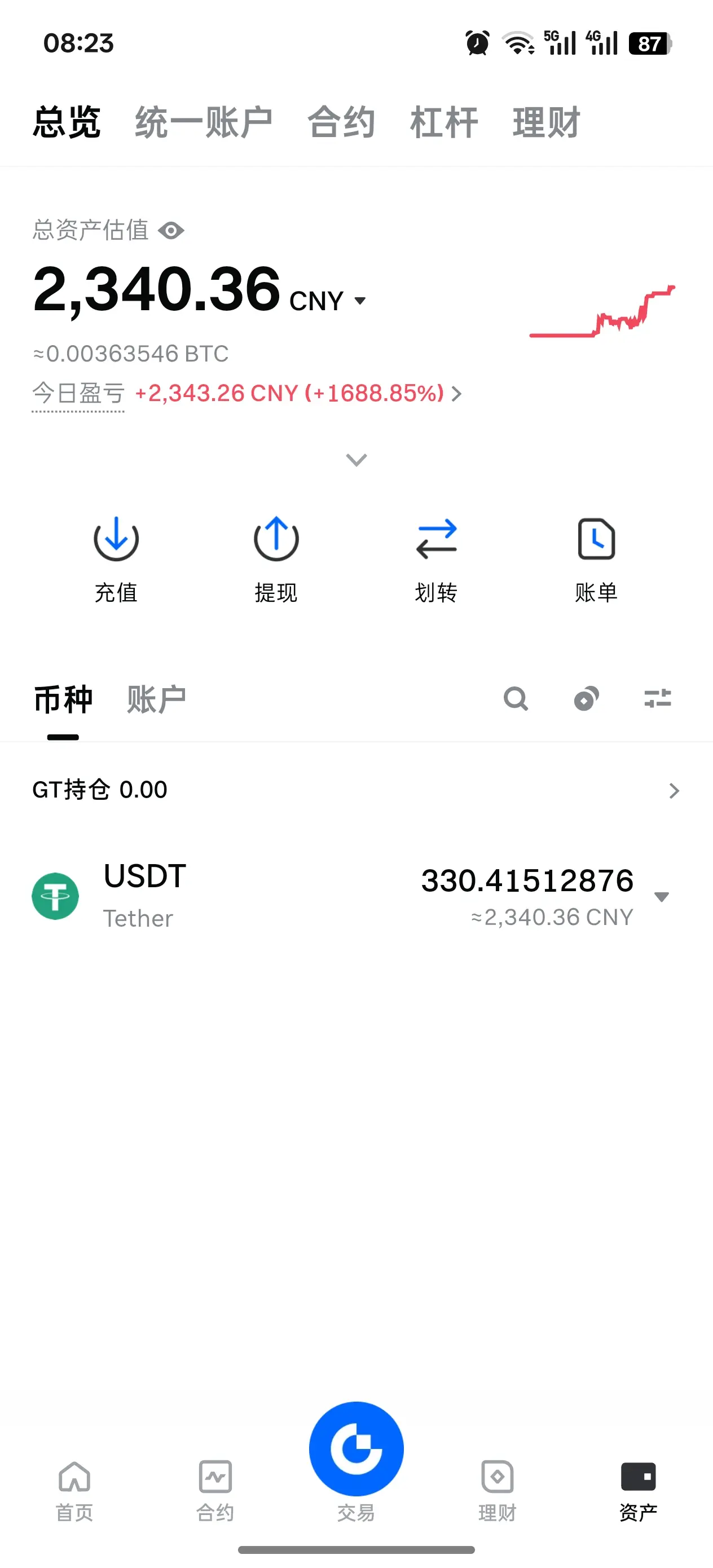Open the GT持仓 row
Image resolution: width=713 pixels, height=1568 pixels.
click(356, 790)
